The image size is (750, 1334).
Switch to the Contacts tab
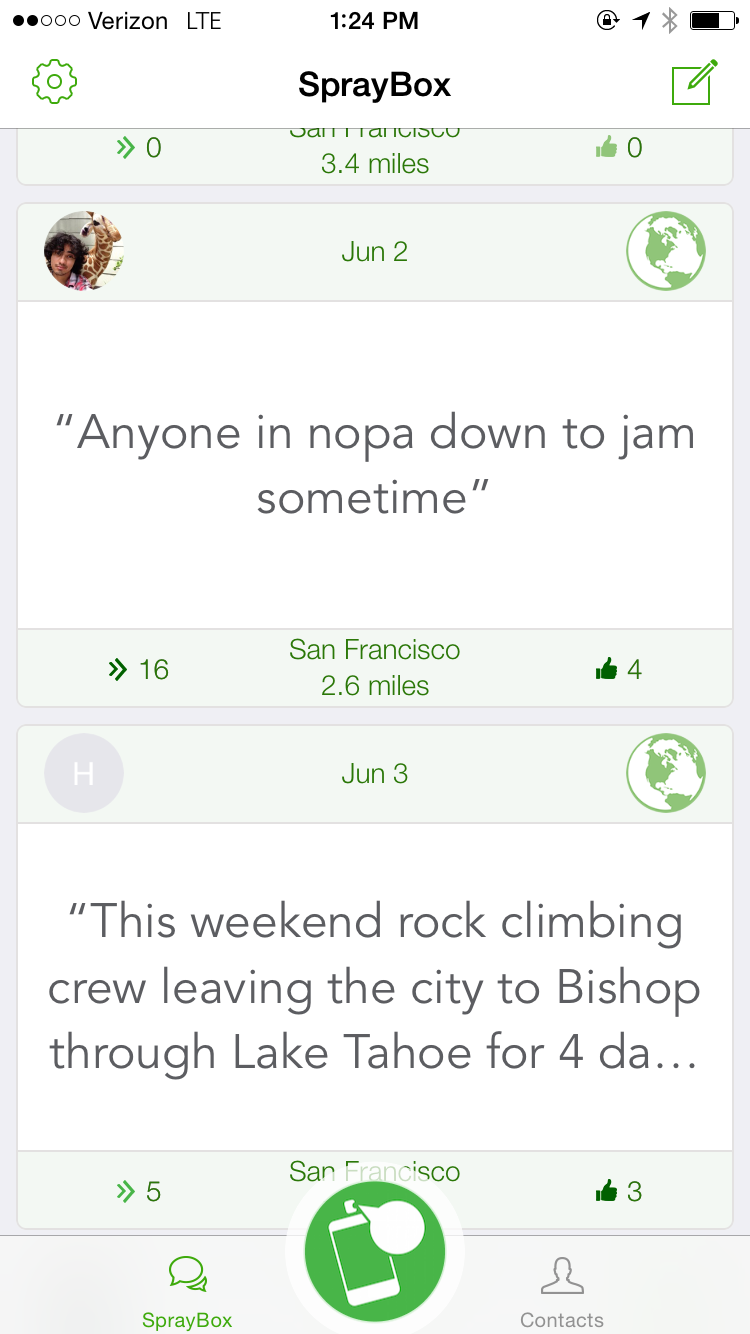click(562, 1290)
